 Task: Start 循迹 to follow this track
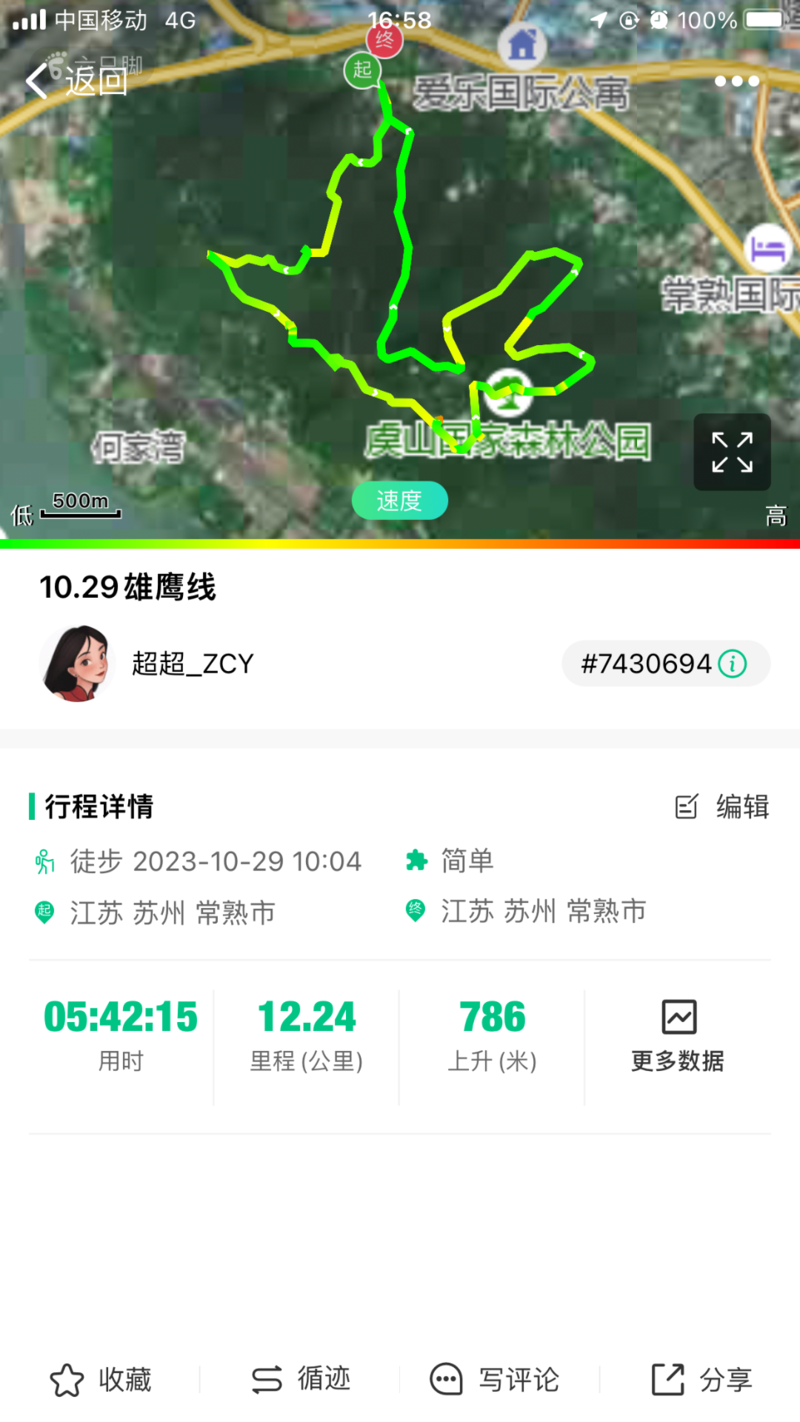tap(300, 1380)
